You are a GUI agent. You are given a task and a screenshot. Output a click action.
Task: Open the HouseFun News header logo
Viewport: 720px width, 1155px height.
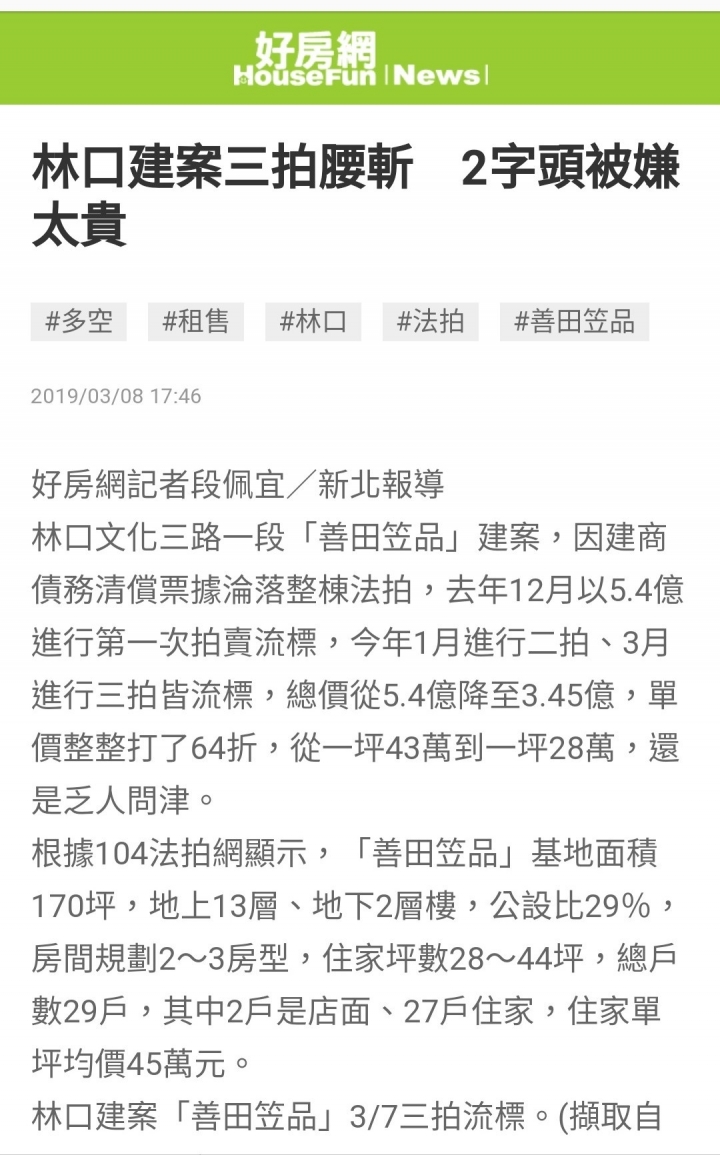[x=360, y=58]
